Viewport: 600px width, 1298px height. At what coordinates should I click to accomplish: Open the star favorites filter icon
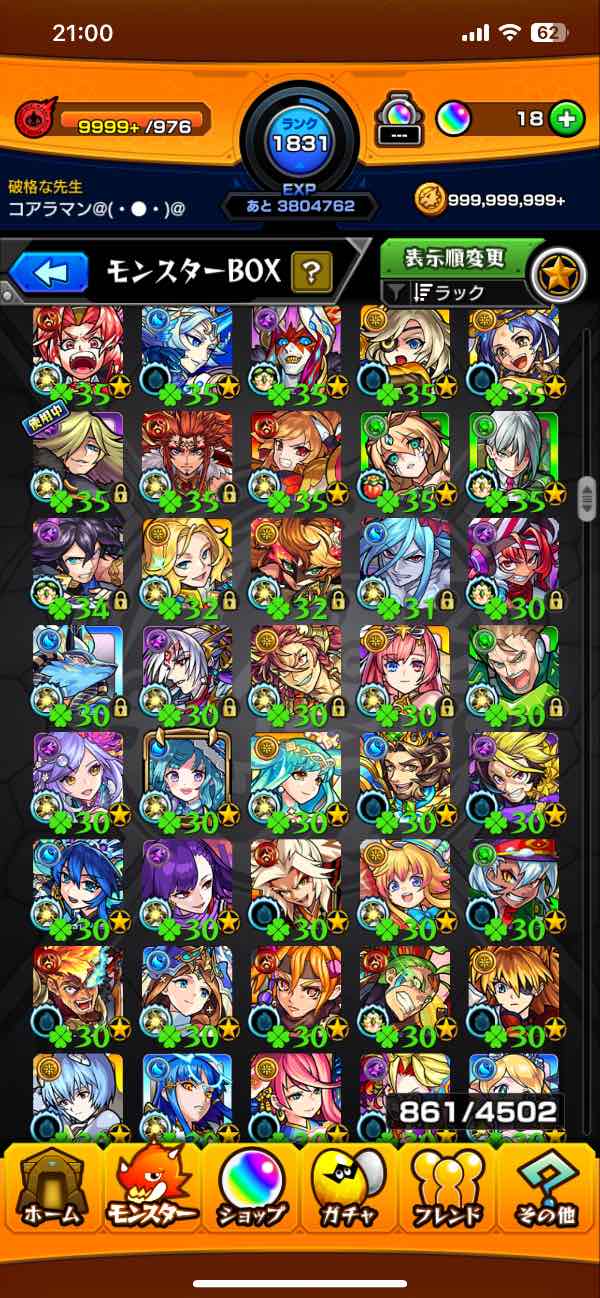coord(557,272)
